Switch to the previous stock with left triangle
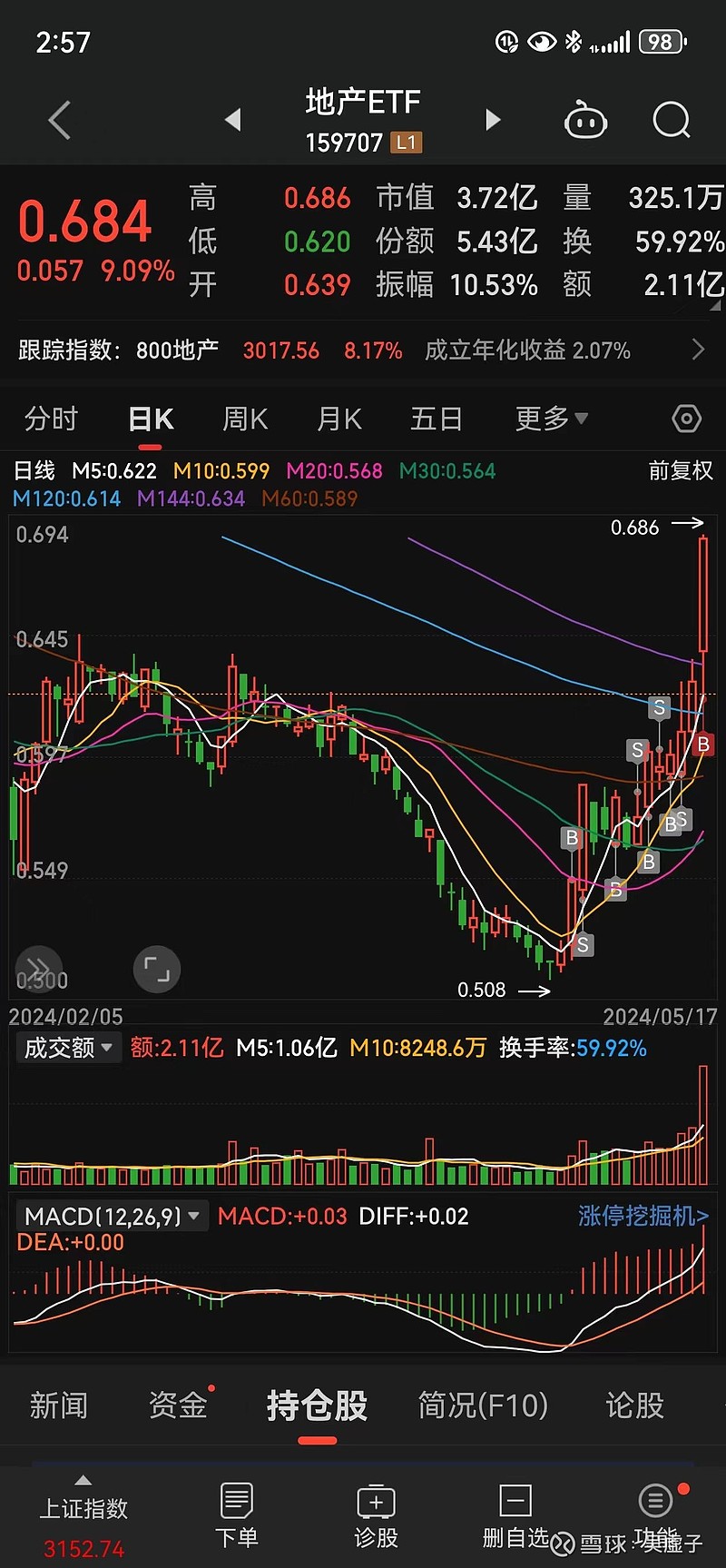This screenshot has height=1568, width=726. (233, 120)
